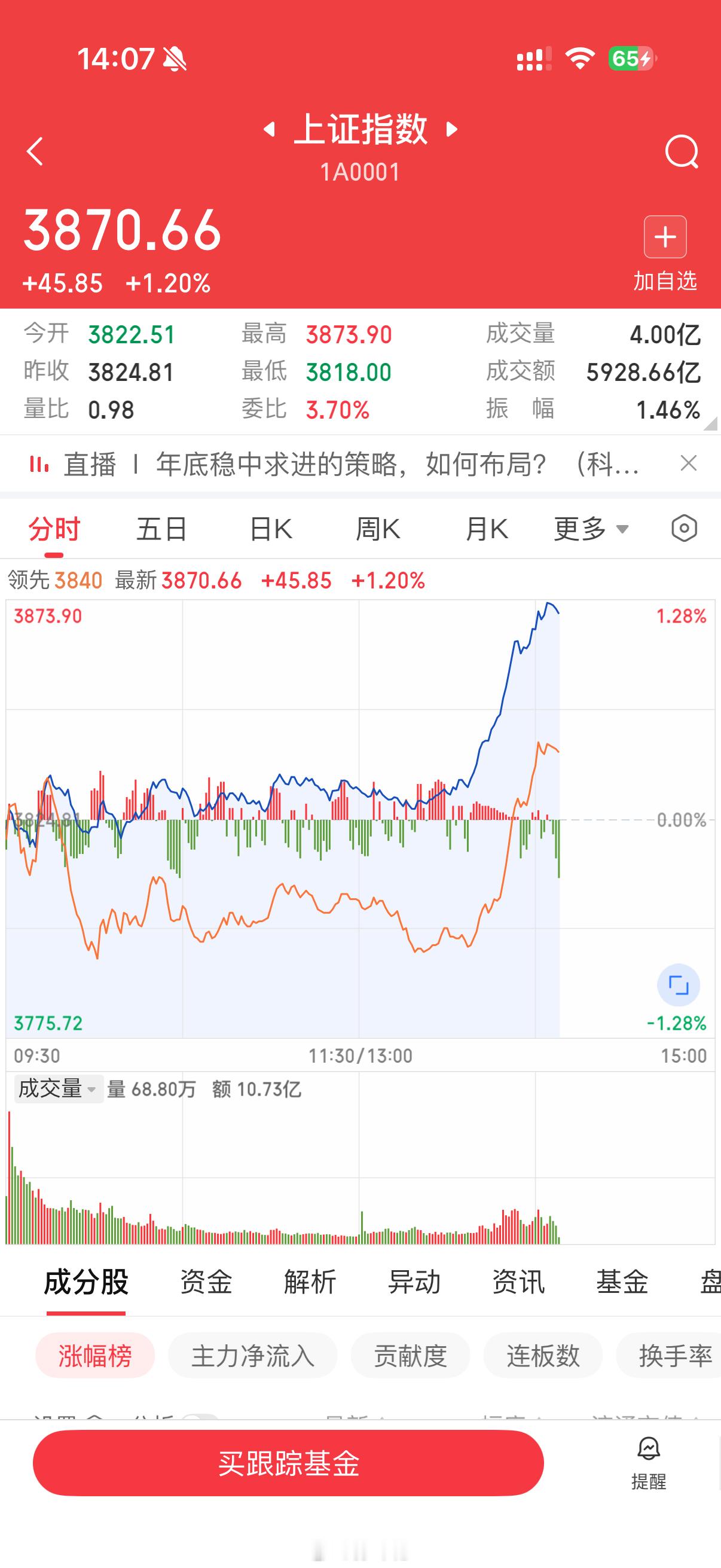721x1568 pixels.
Task: Tap the 直播 live bars icon
Action: point(39,464)
